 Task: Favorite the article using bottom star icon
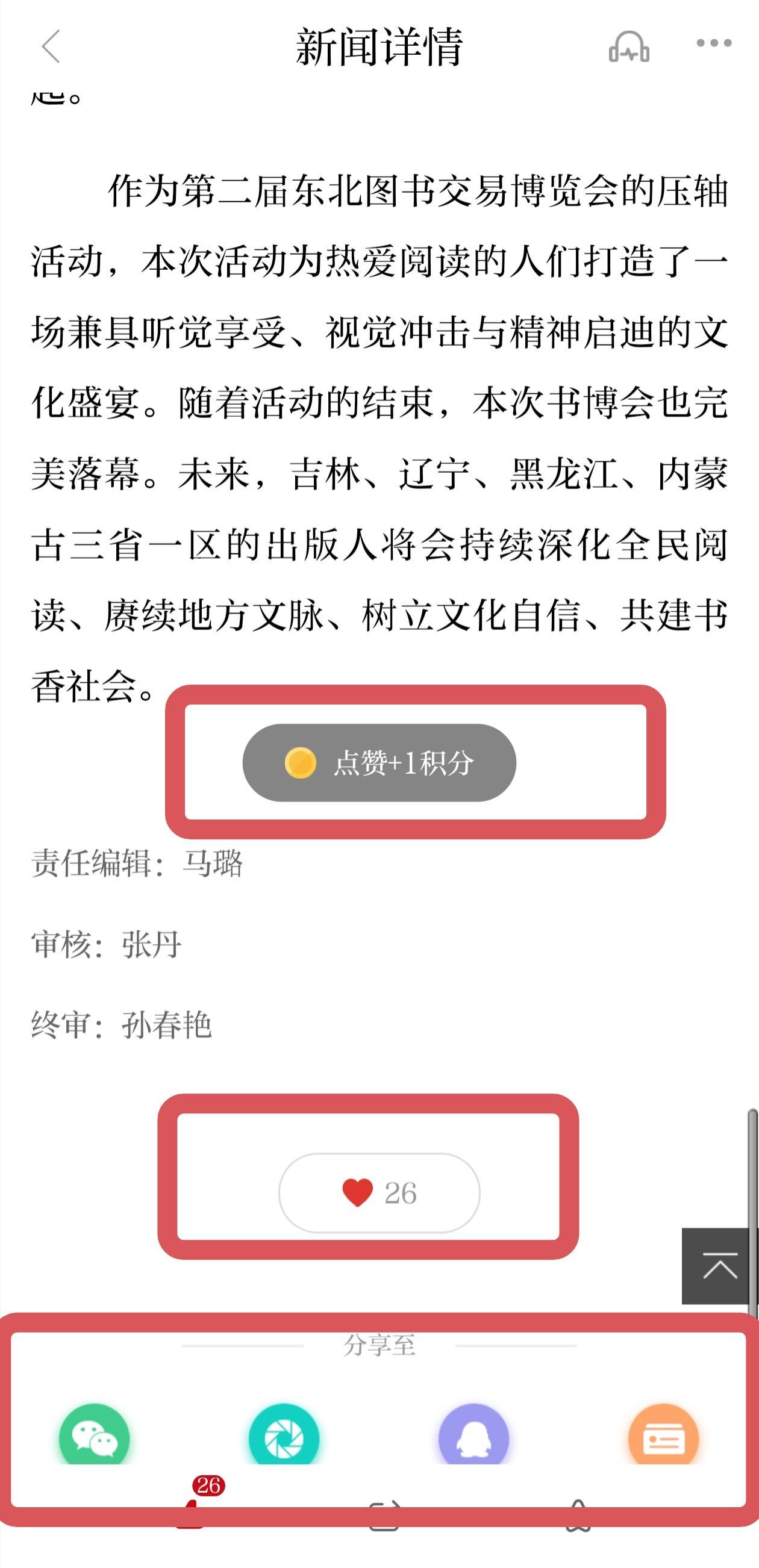point(578,1516)
